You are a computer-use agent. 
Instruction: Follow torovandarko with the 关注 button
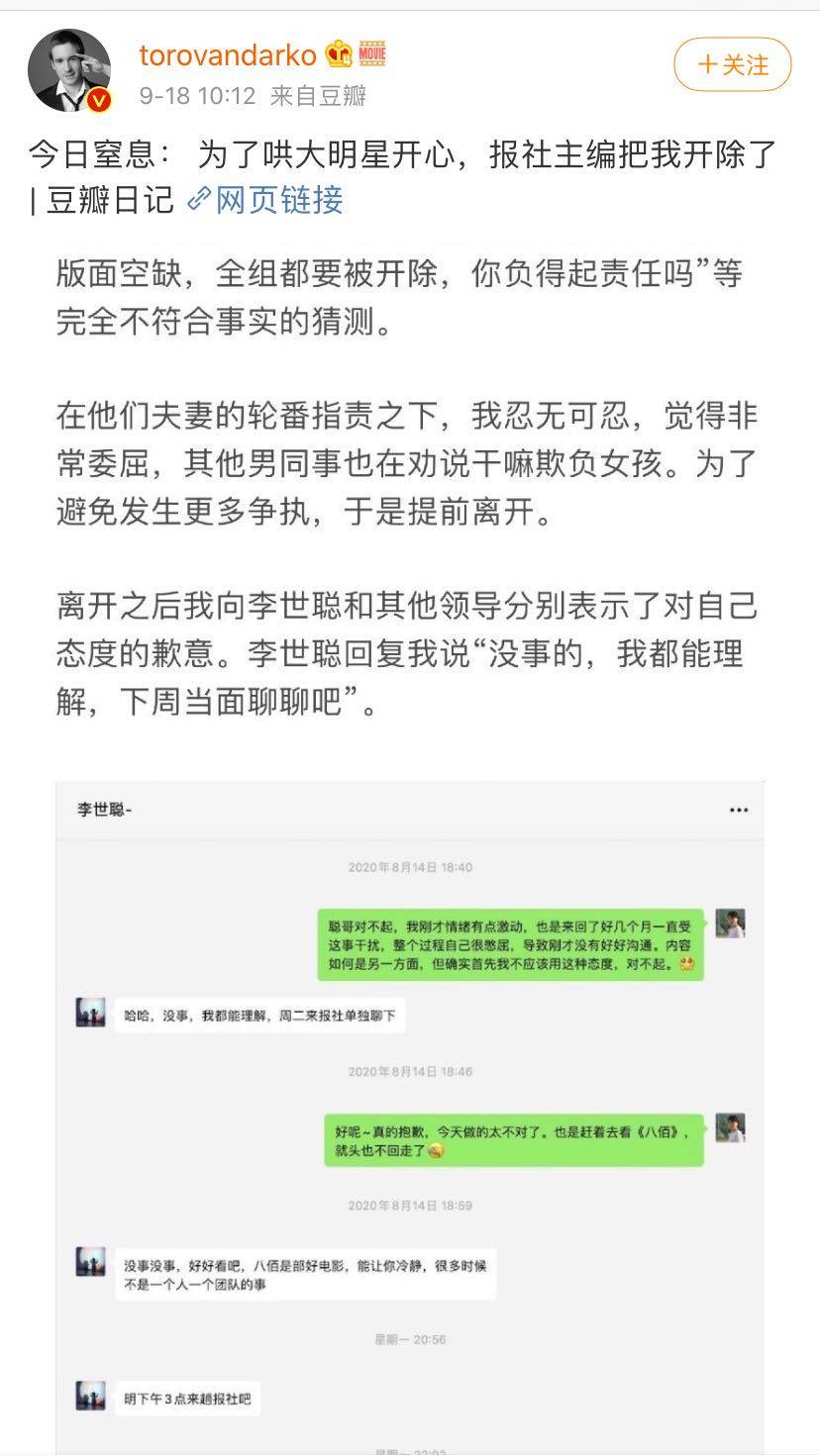pyautogui.click(x=732, y=65)
